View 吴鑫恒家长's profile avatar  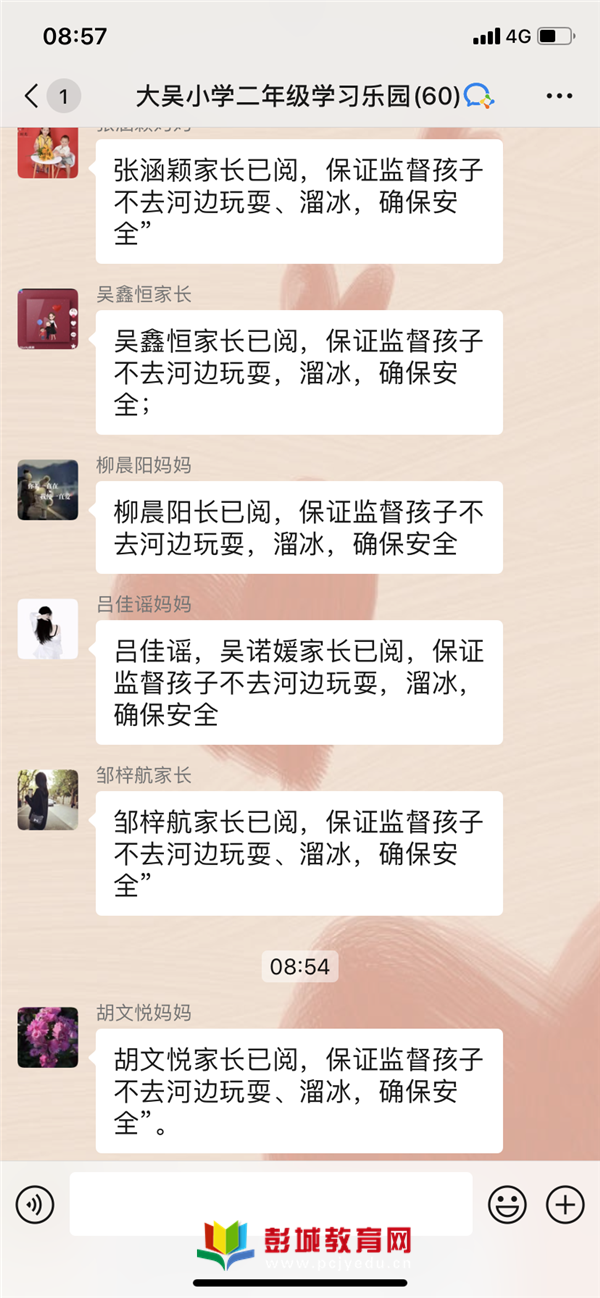click(48, 319)
